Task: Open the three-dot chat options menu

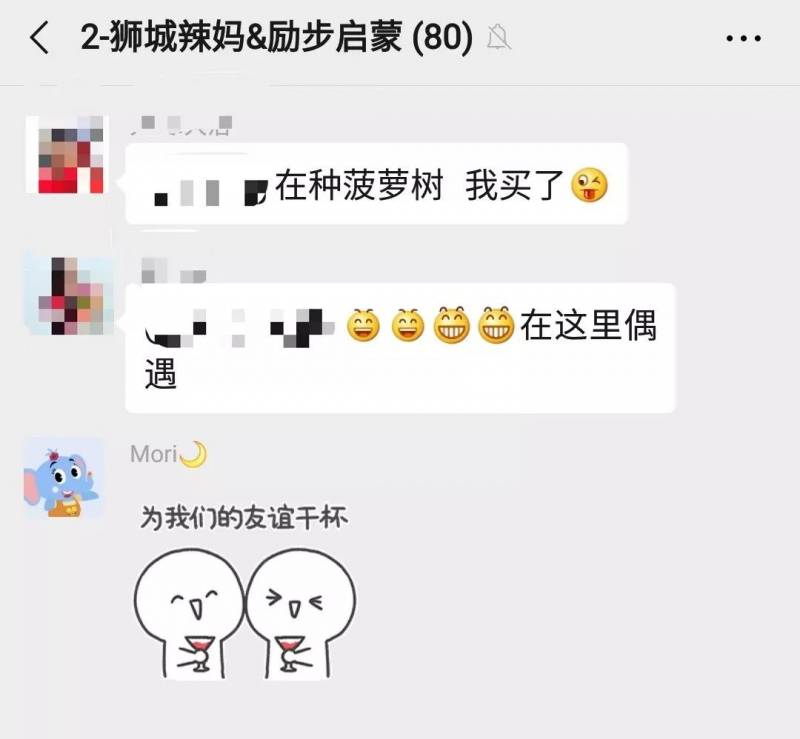Action: point(743,38)
